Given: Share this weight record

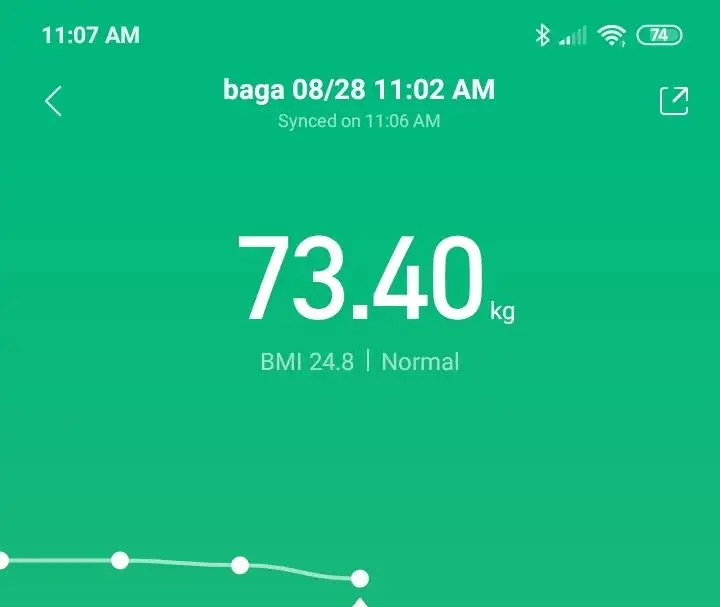Looking at the screenshot, I should coord(674,101).
